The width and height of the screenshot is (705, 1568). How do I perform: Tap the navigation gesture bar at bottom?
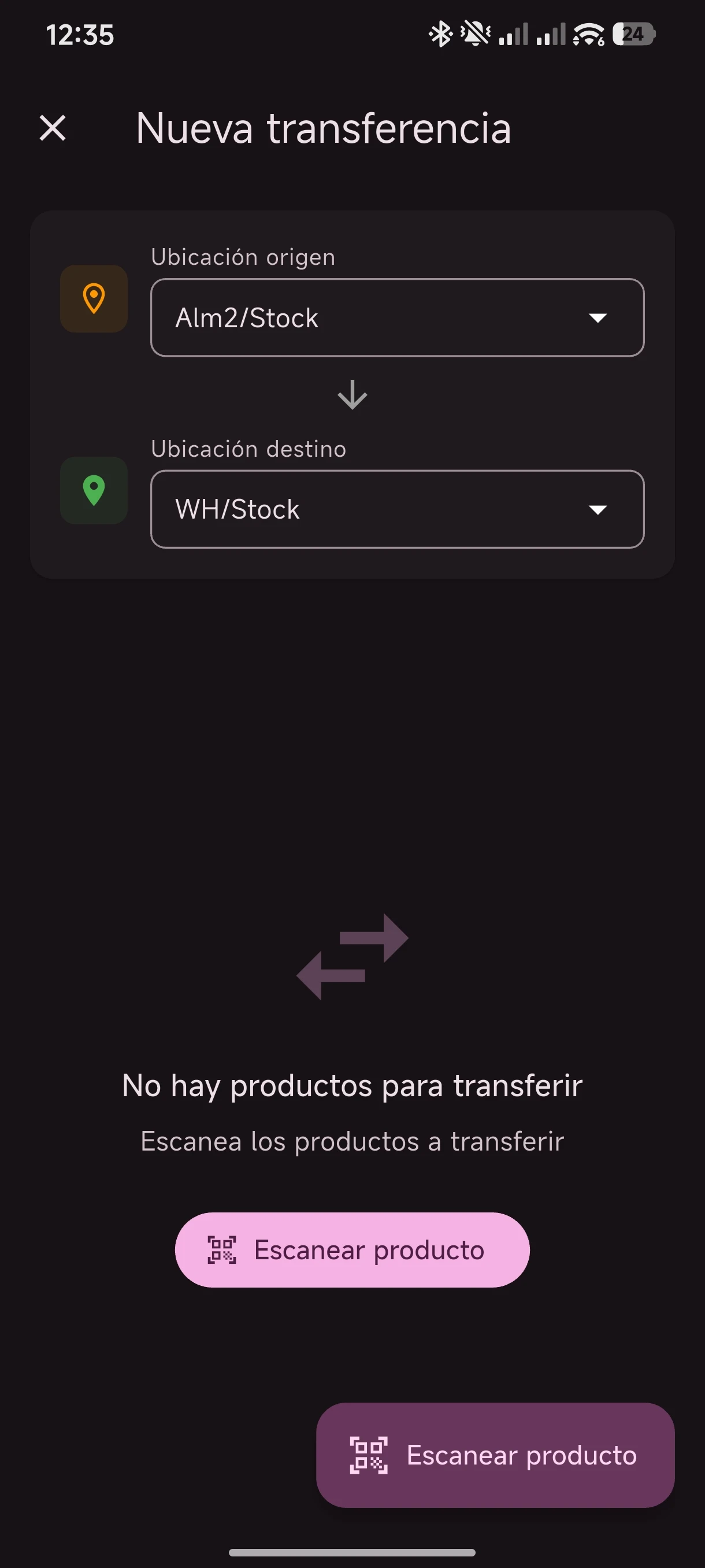[x=352, y=1551]
